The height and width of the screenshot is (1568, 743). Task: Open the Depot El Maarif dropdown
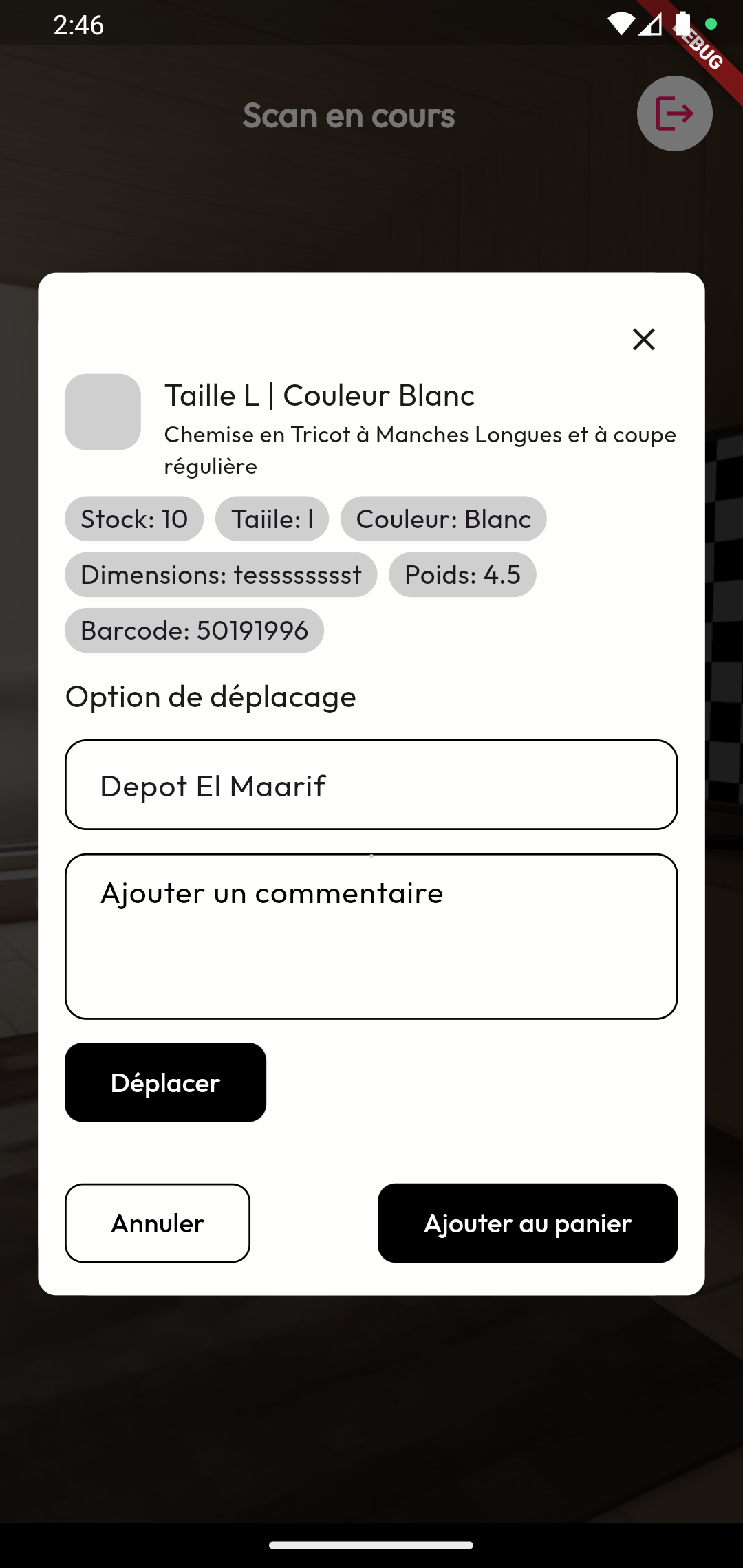(x=371, y=785)
